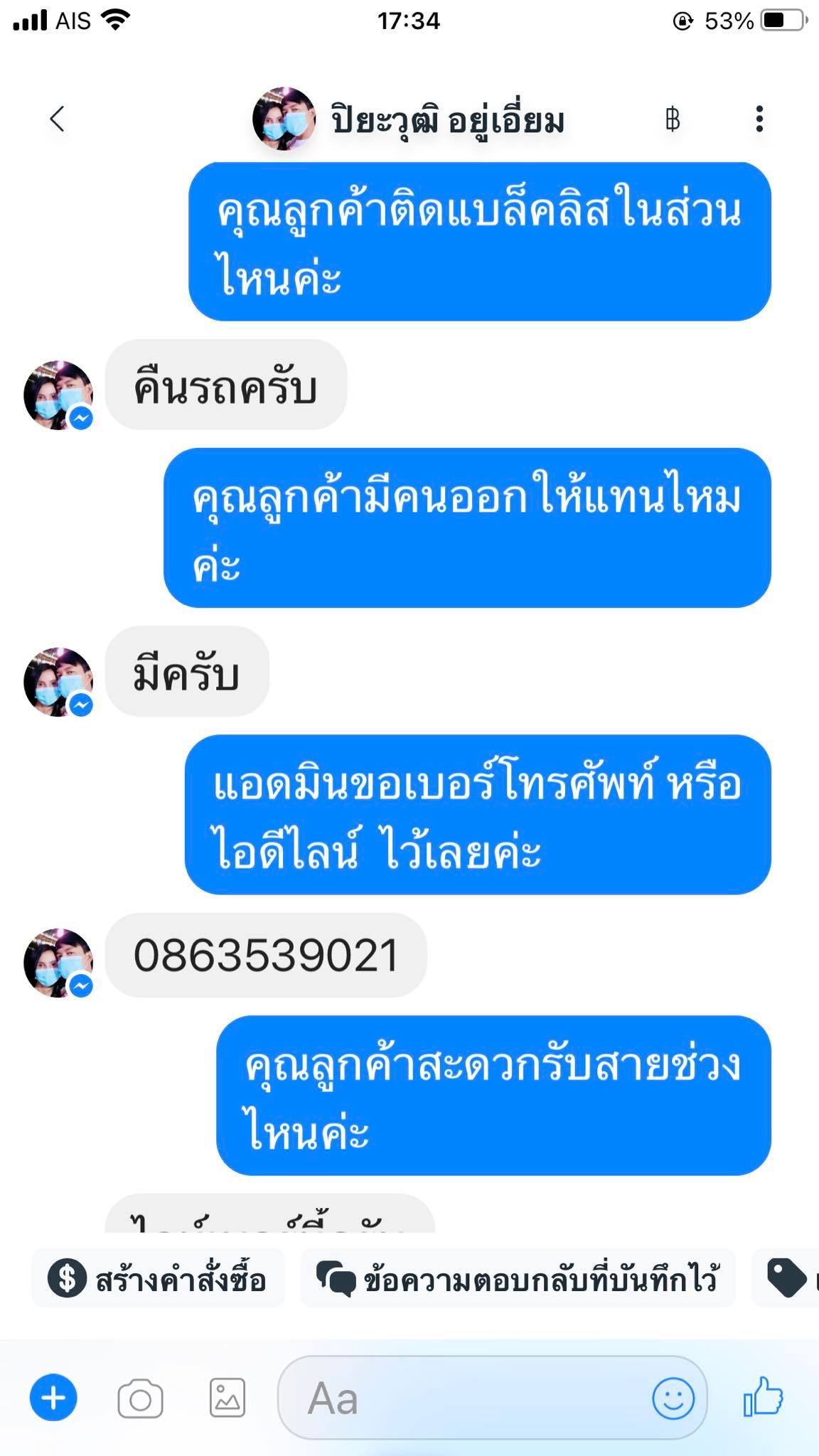
Task: Open the emoji picker
Action: [x=673, y=1398]
